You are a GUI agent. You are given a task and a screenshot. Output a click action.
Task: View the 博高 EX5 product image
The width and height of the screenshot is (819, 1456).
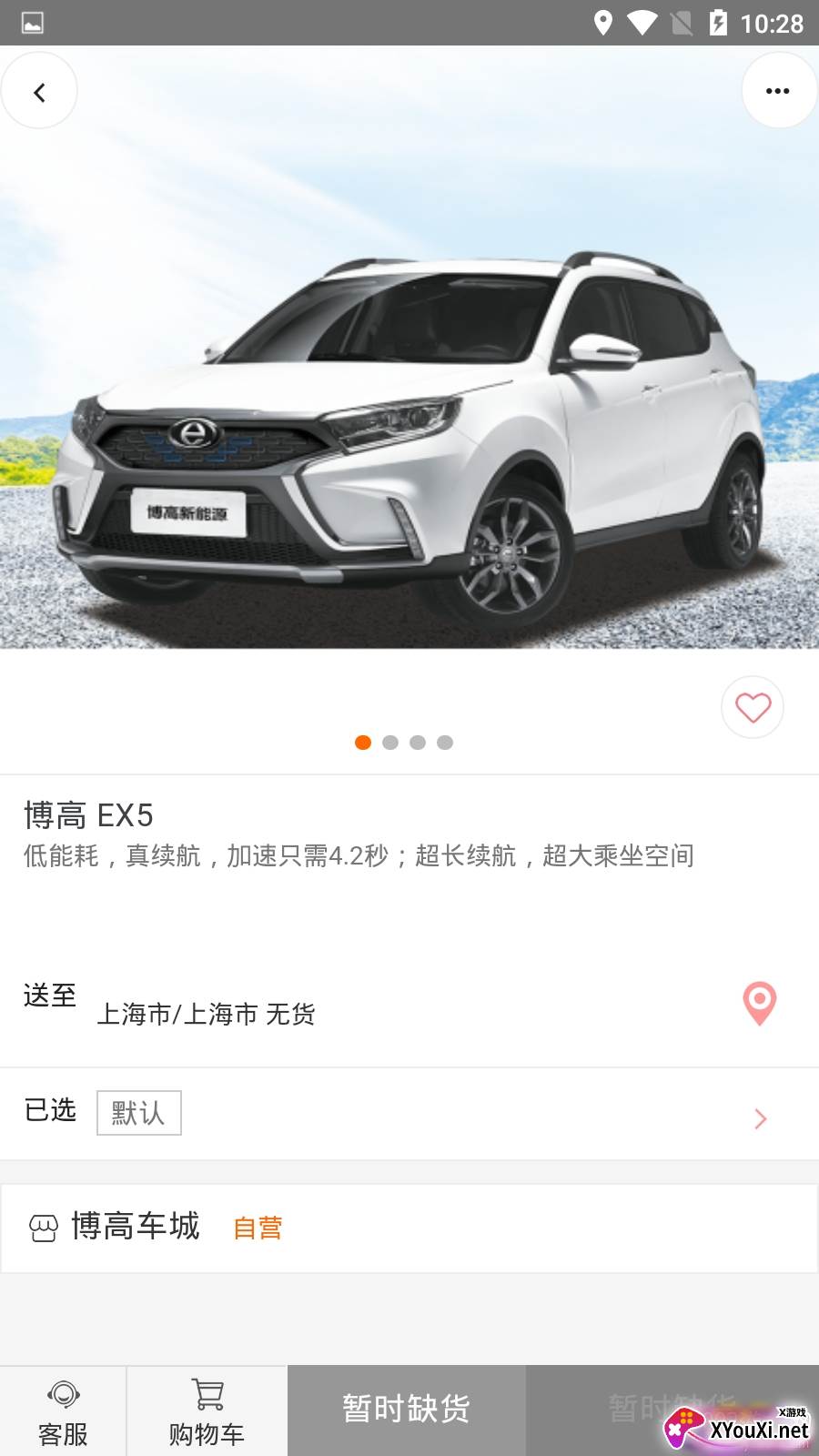coord(409,382)
